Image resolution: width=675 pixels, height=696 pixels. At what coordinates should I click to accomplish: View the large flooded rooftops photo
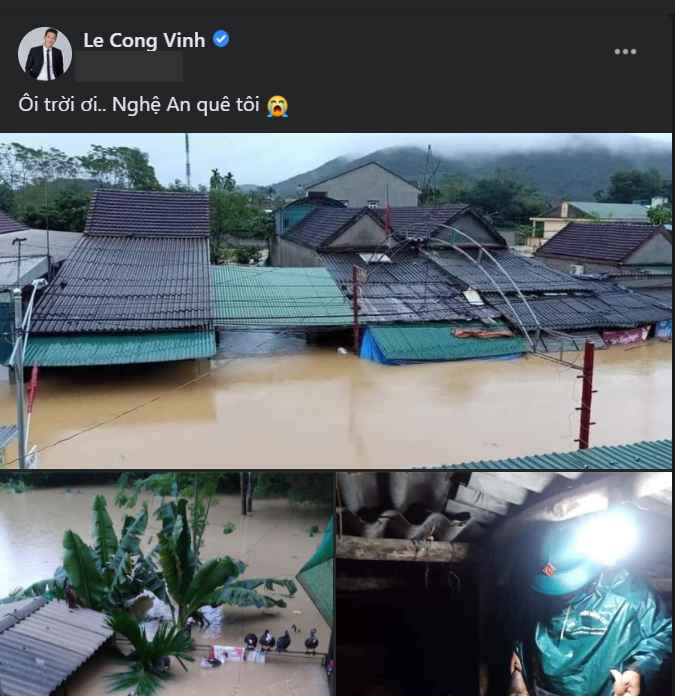(x=336, y=300)
